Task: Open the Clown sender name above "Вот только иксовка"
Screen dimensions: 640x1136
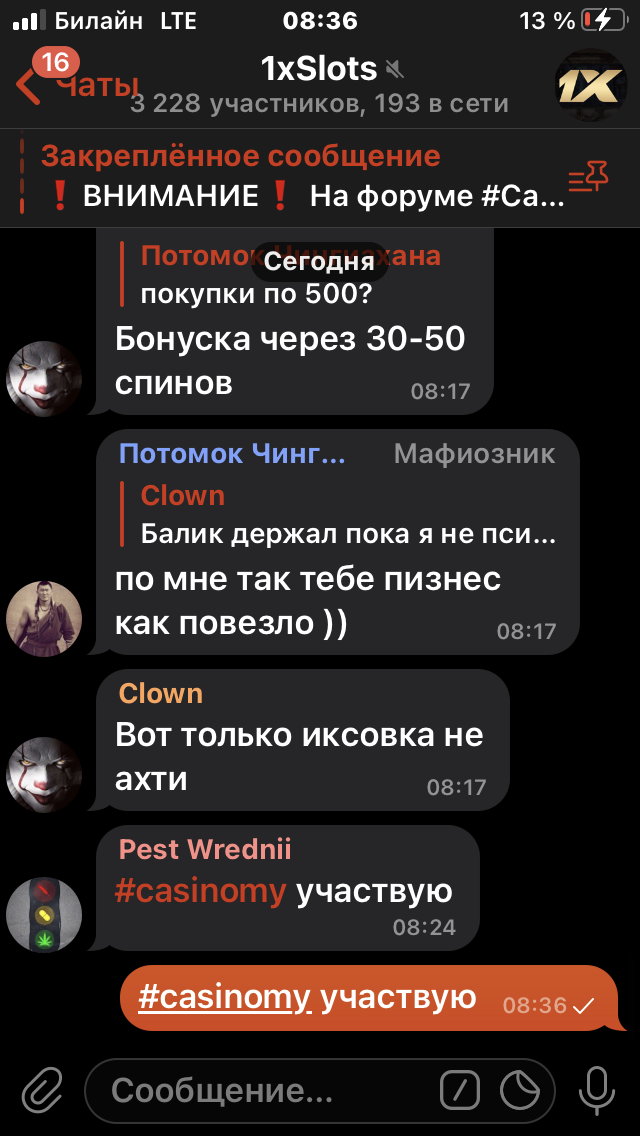Action: (x=160, y=693)
